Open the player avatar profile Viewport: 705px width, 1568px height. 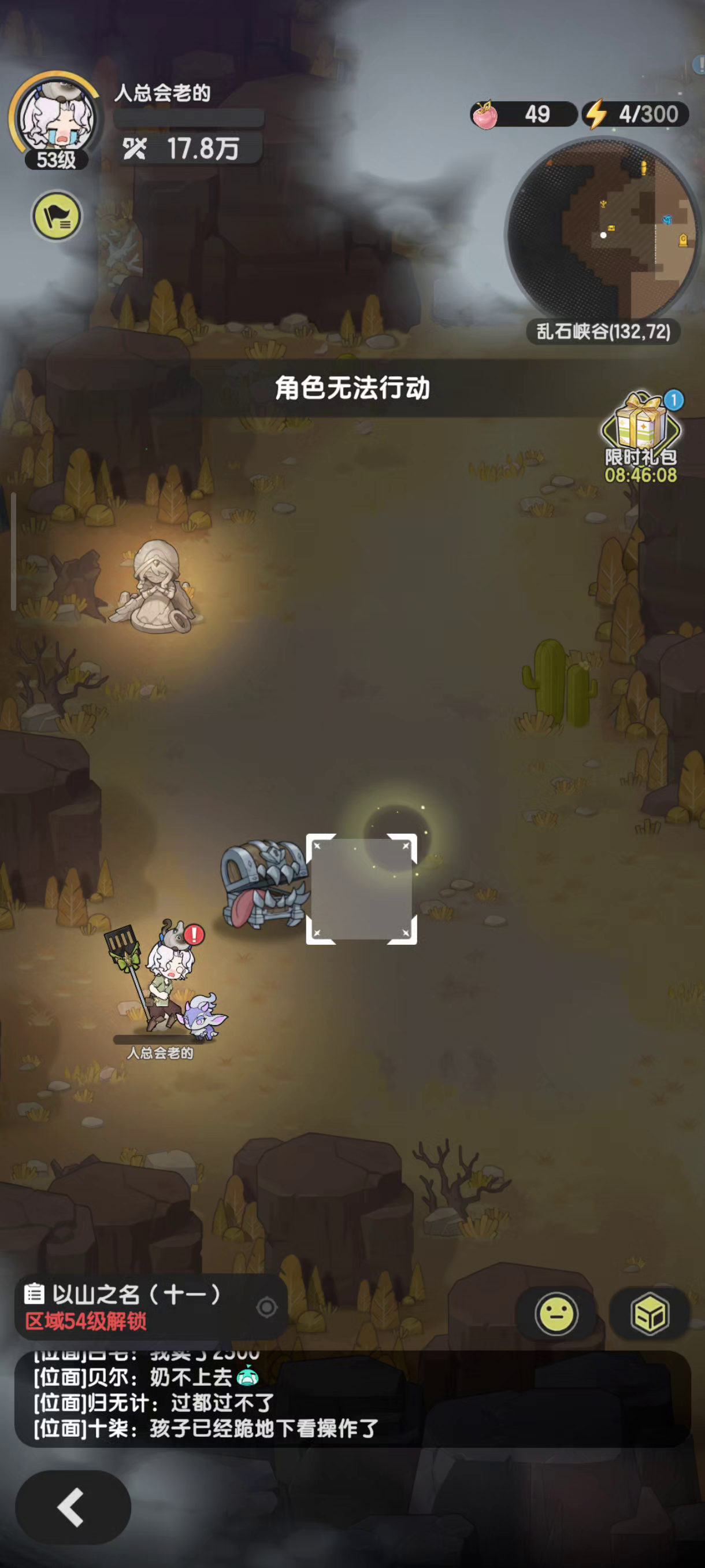point(55,116)
